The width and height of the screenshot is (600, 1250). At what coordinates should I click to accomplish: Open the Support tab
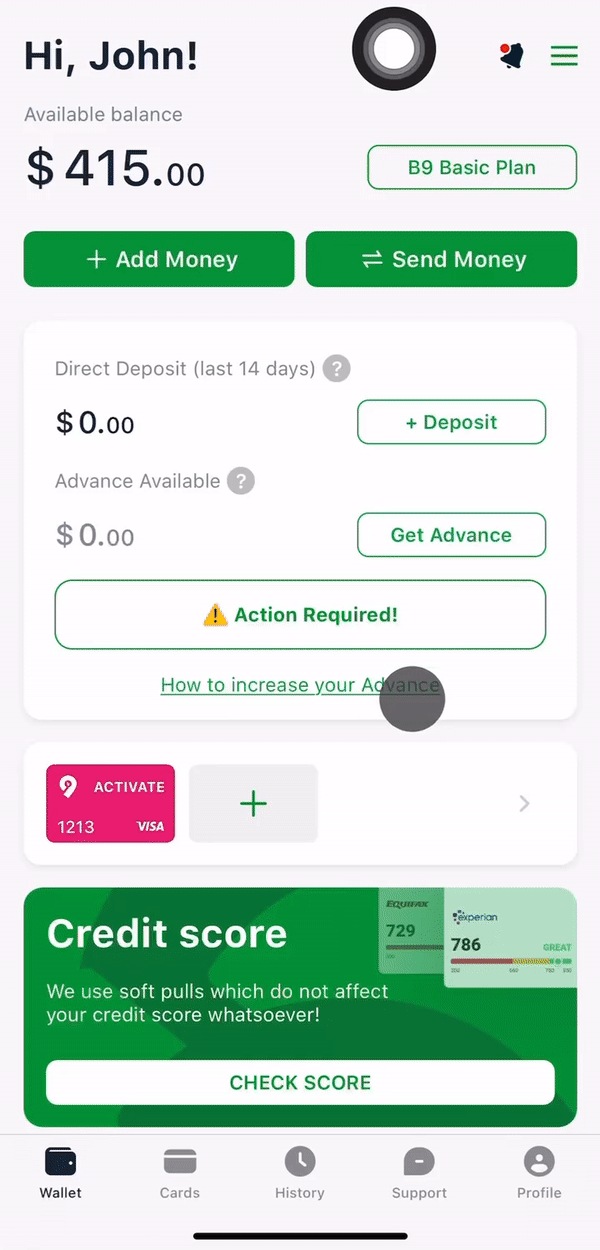(419, 1173)
